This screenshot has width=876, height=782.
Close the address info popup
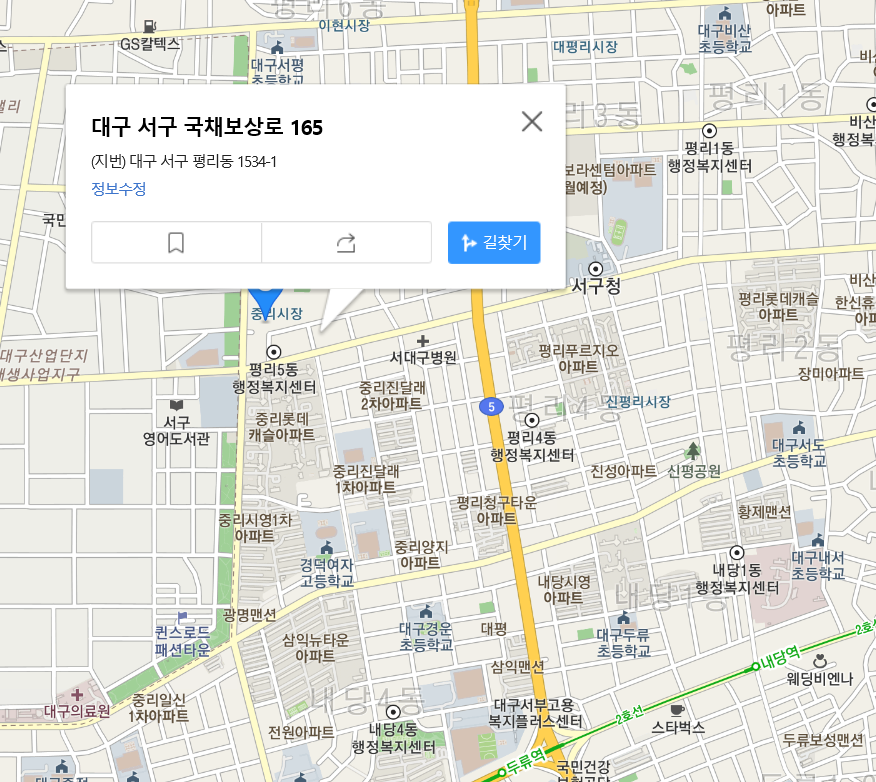pos(532,122)
